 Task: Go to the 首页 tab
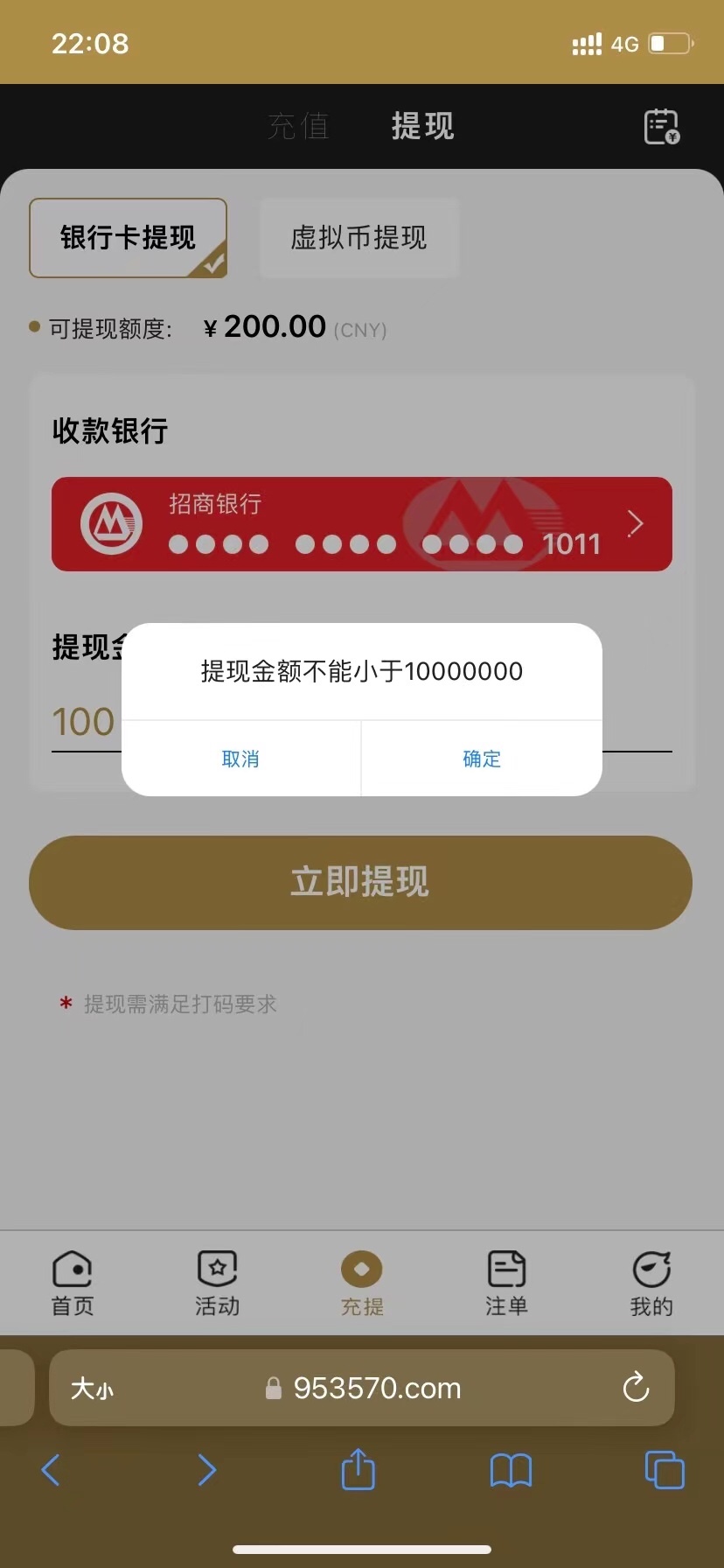tap(73, 1283)
